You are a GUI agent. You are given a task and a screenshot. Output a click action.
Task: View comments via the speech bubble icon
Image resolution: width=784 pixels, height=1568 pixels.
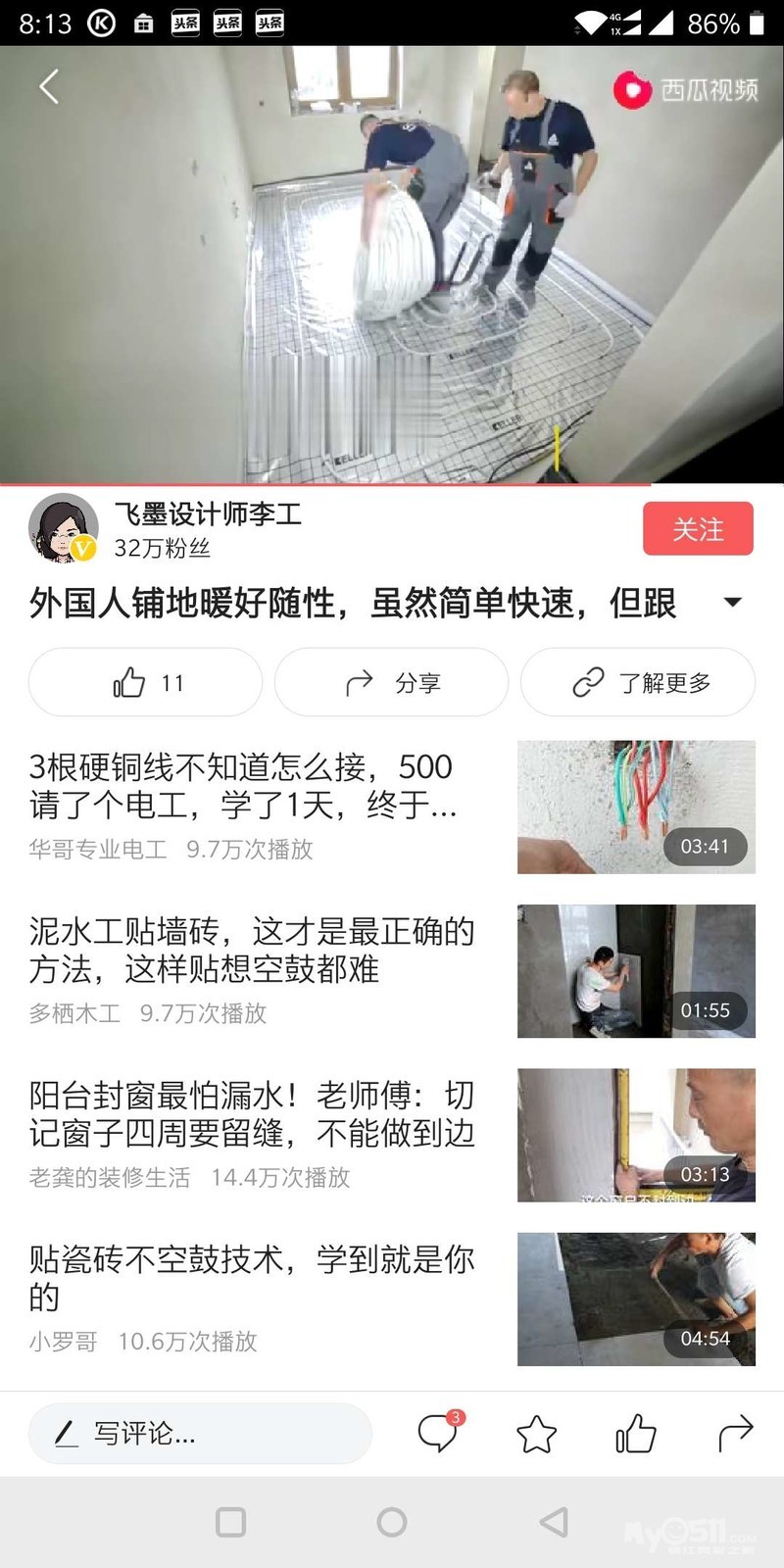(x=437, y=1434)
